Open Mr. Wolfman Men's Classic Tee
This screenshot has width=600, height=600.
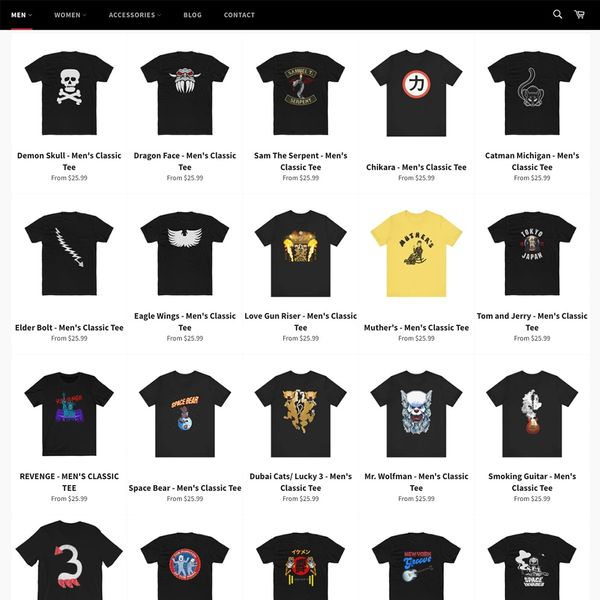coord(416,420)
